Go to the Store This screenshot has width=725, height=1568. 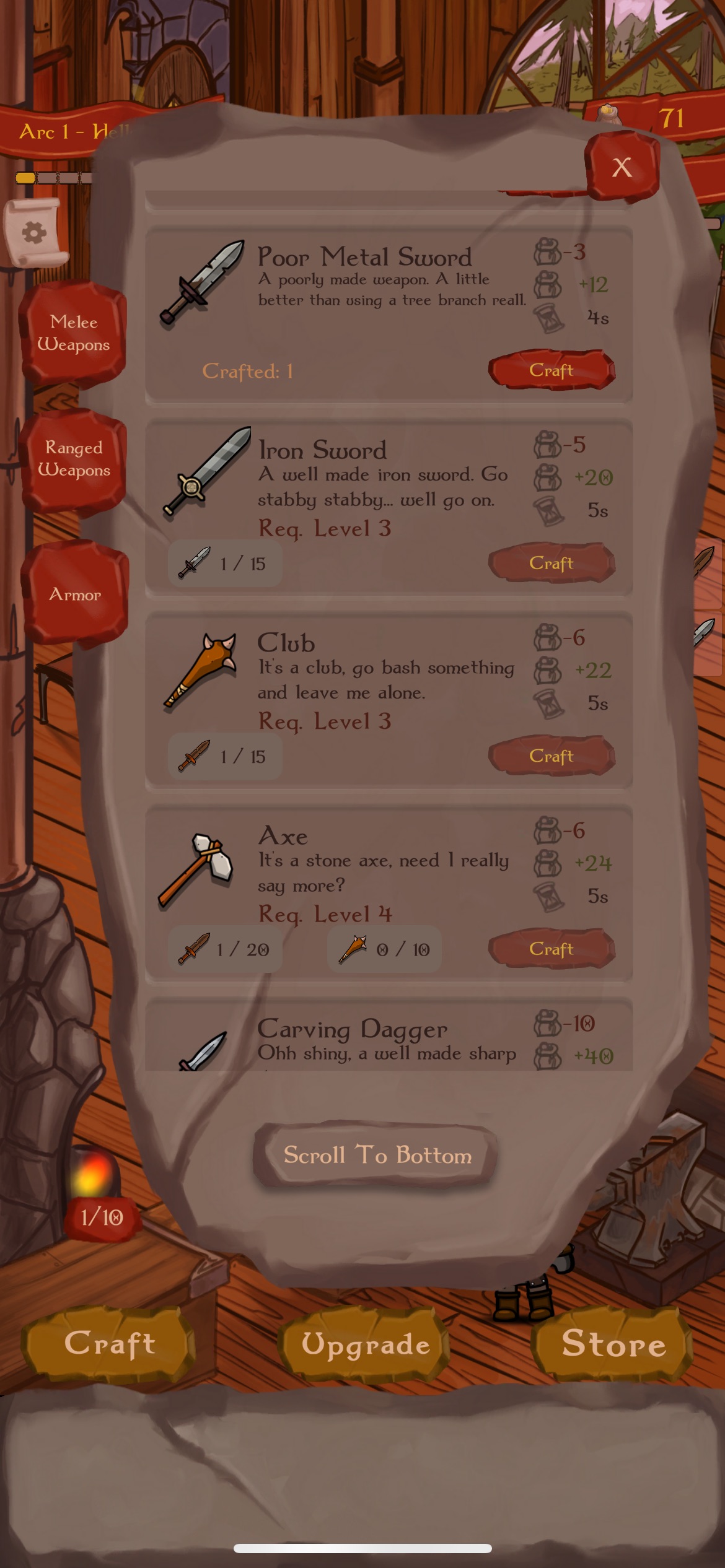613,1343
